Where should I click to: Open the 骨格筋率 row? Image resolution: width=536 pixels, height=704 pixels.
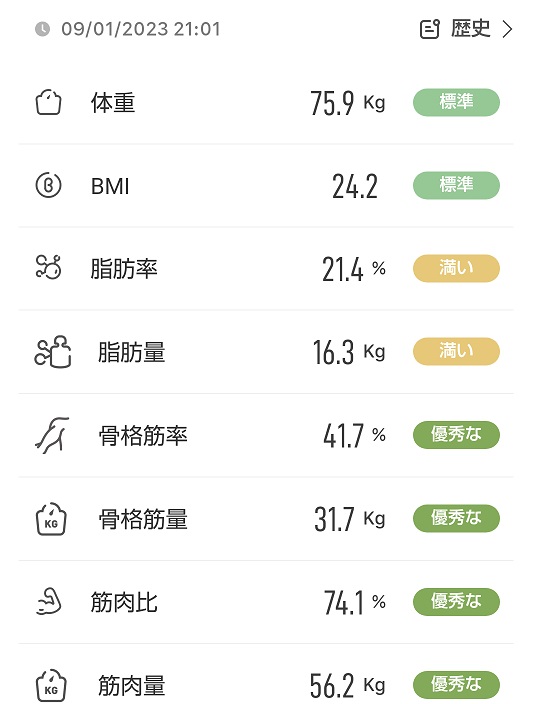coord(266,435)
